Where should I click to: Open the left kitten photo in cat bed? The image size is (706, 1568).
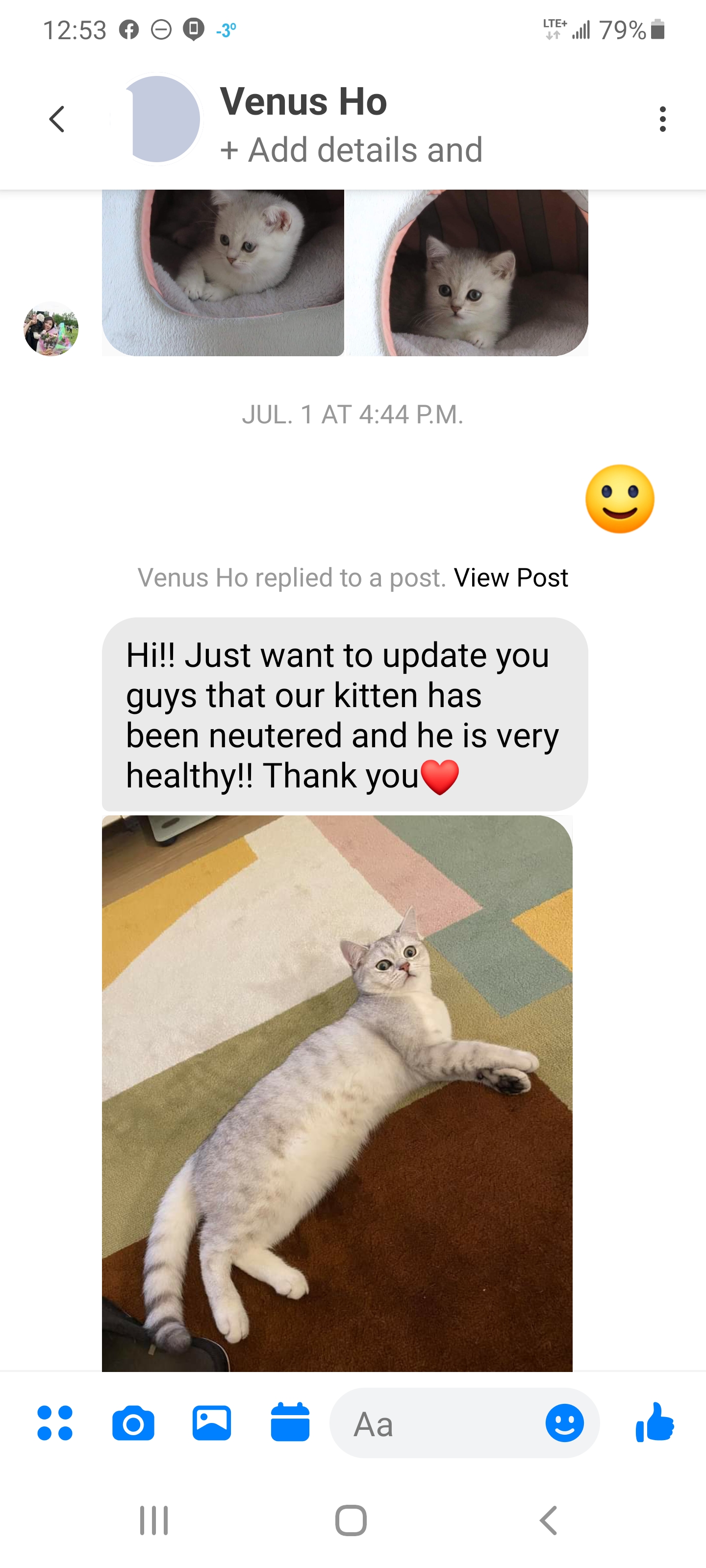click(x=223, y=272)
